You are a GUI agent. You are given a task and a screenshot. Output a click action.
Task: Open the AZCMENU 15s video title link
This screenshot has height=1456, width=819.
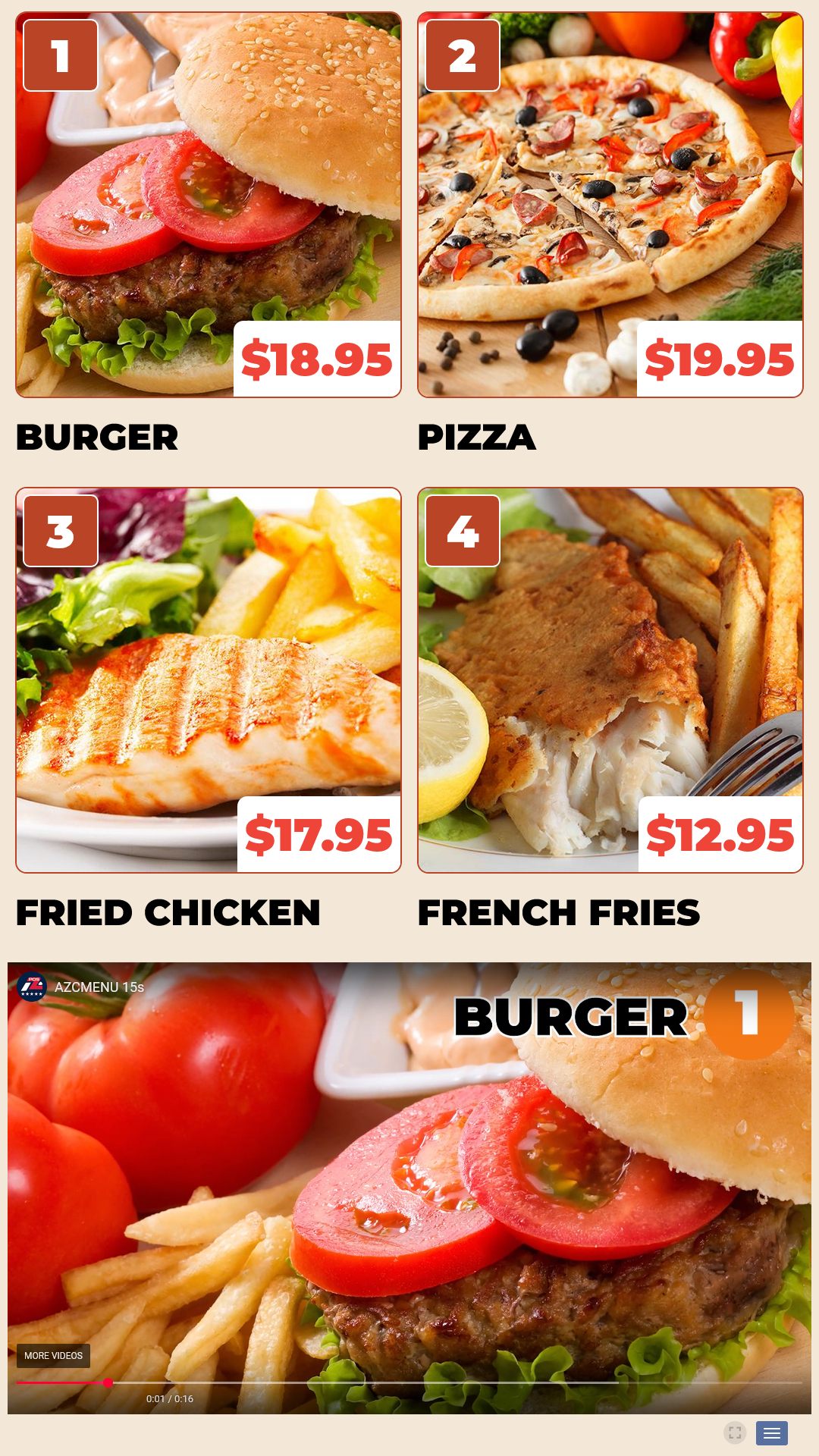[x=99, y=987]
